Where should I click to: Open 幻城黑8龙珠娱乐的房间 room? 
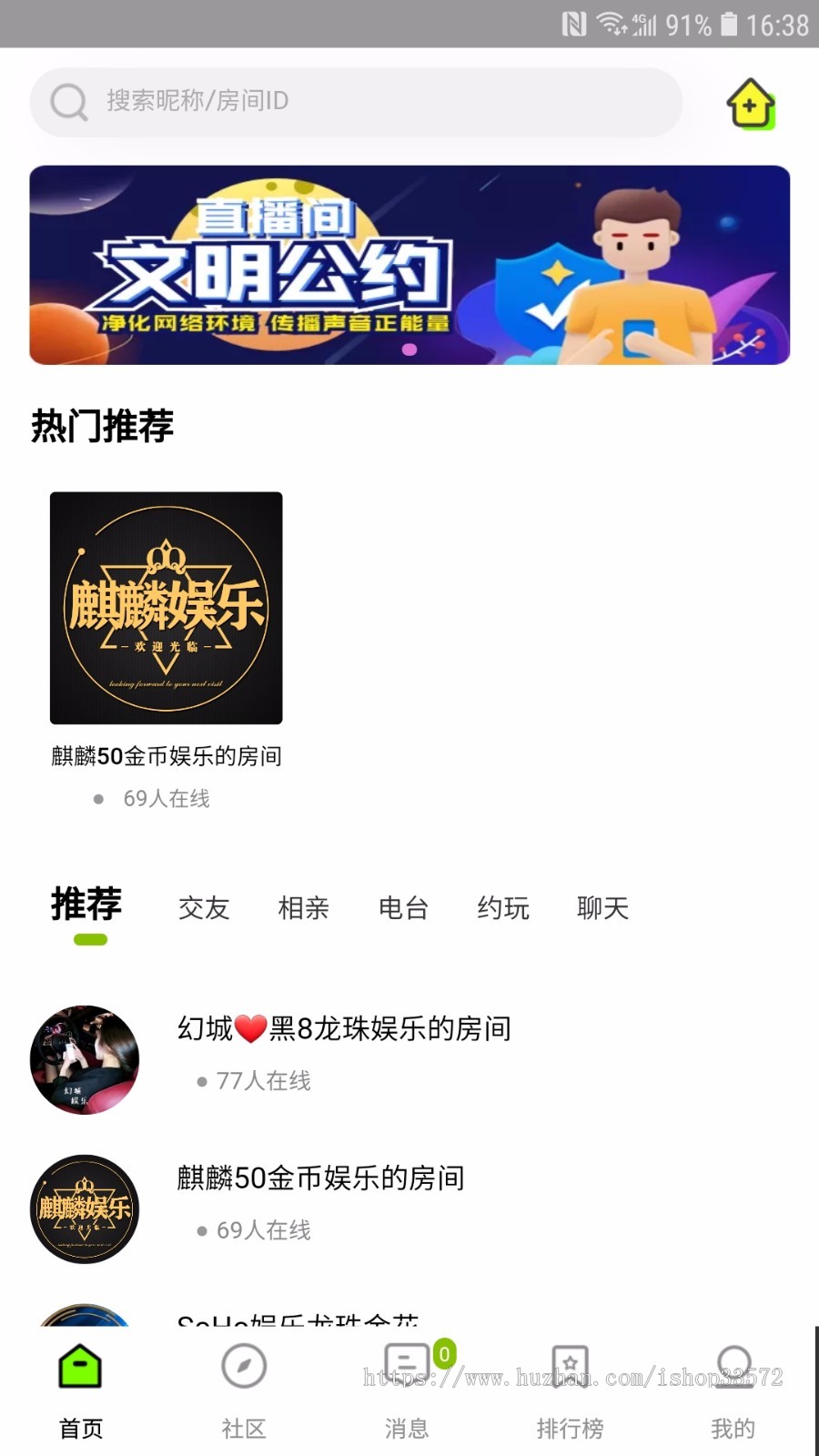pyautogui.click(x=344, y=1028)
